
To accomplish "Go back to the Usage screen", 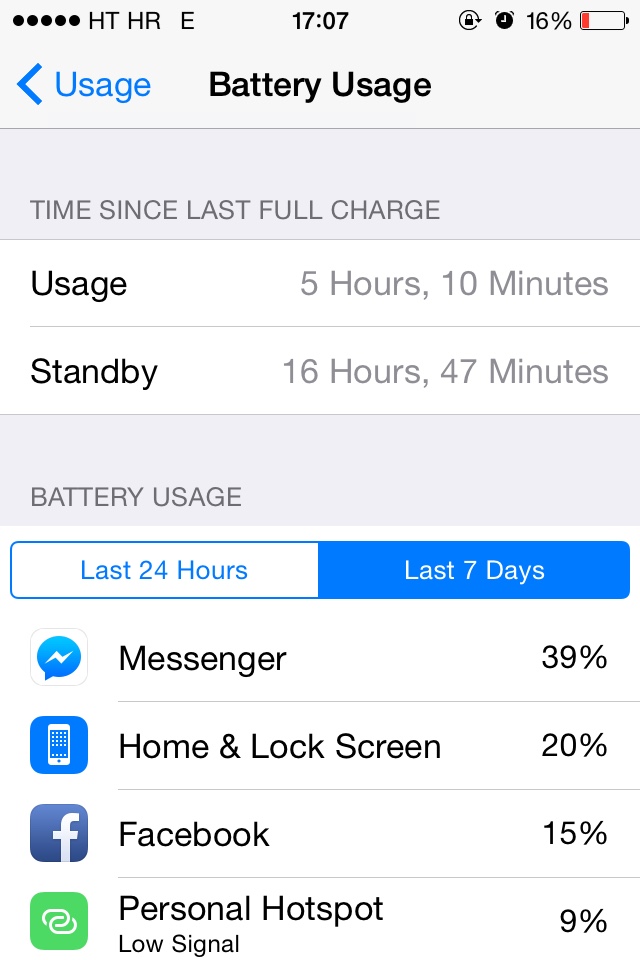I will pos(85,85).
